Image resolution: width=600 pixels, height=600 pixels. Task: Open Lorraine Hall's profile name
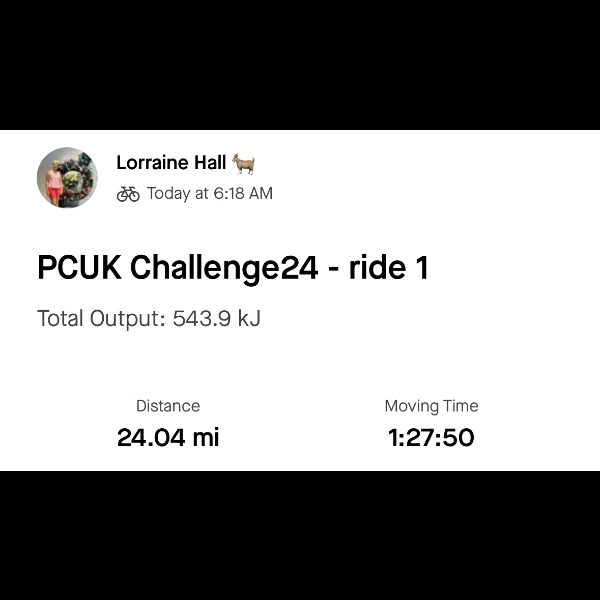tap(171, 163)
